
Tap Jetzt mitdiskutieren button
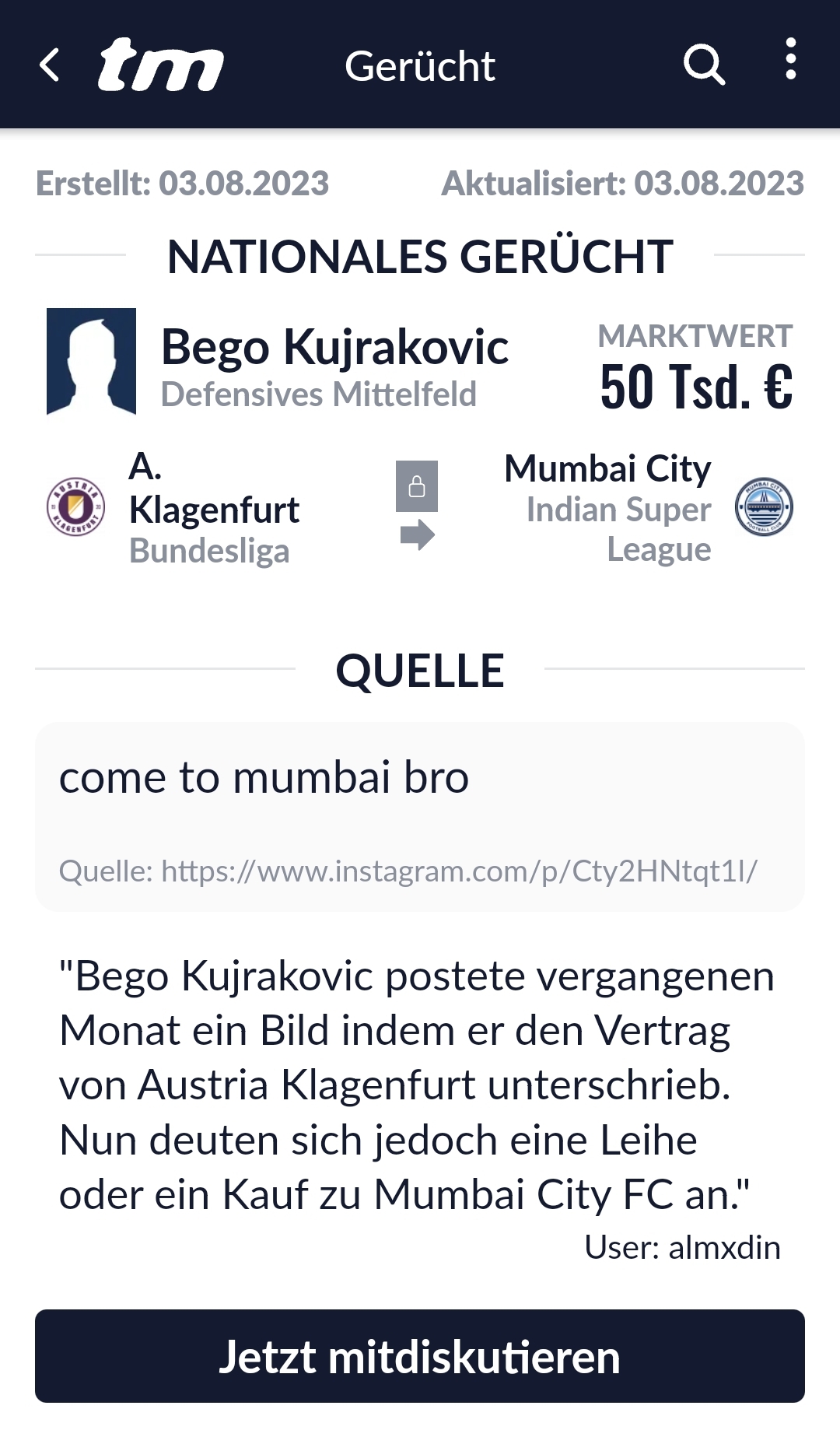(x=420, y=1356)
